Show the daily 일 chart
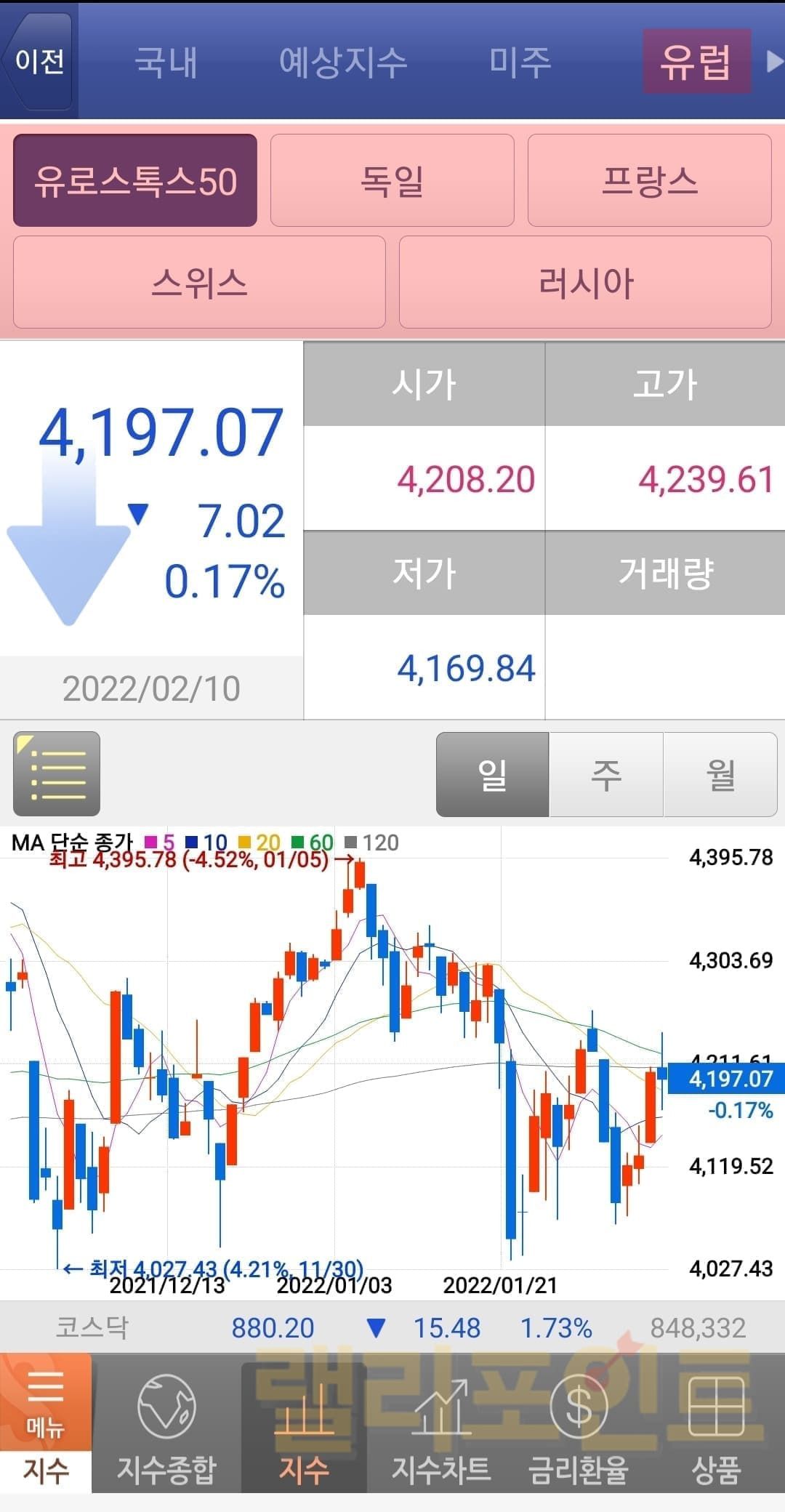Screen dimensions: 785x1512 point(492,774)
